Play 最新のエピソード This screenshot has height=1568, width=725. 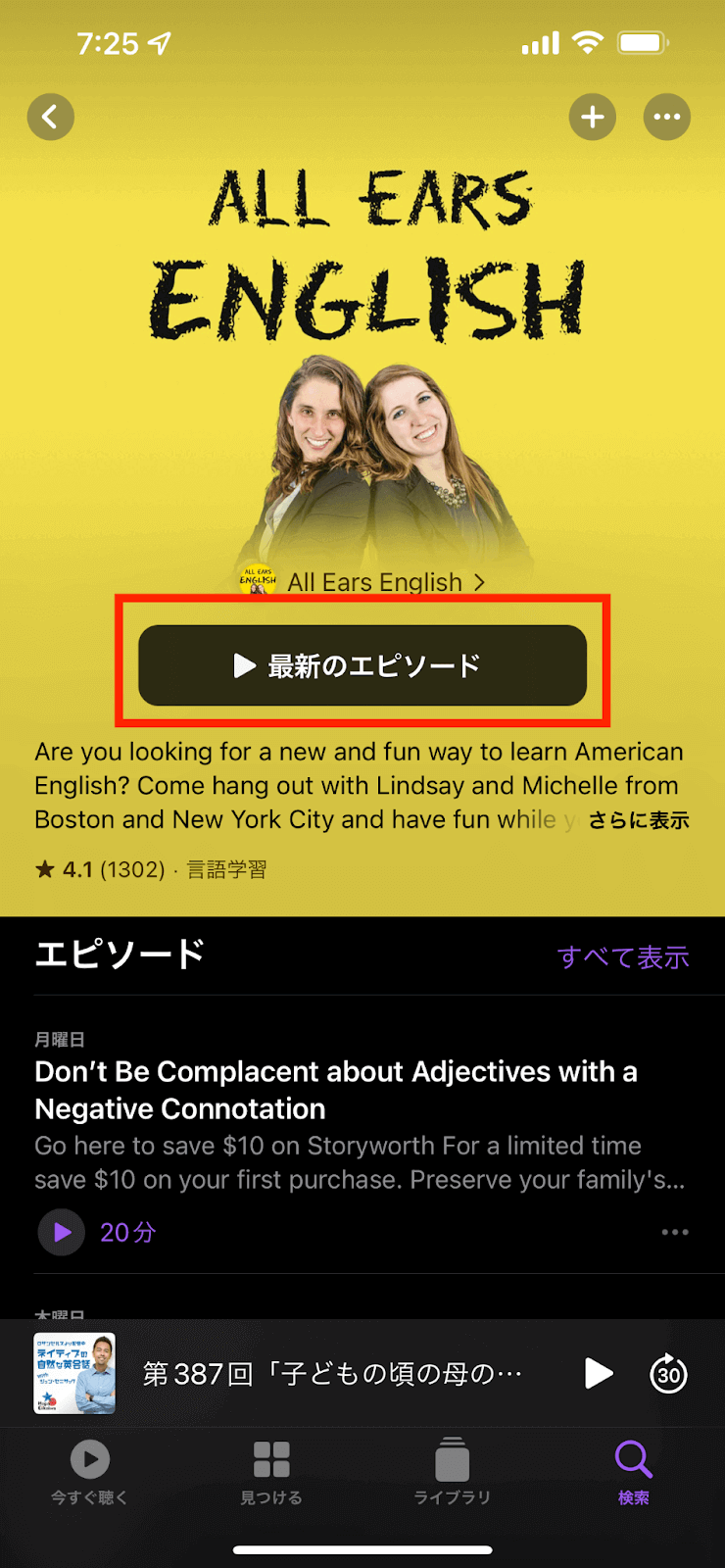click(x=362, y=665)
